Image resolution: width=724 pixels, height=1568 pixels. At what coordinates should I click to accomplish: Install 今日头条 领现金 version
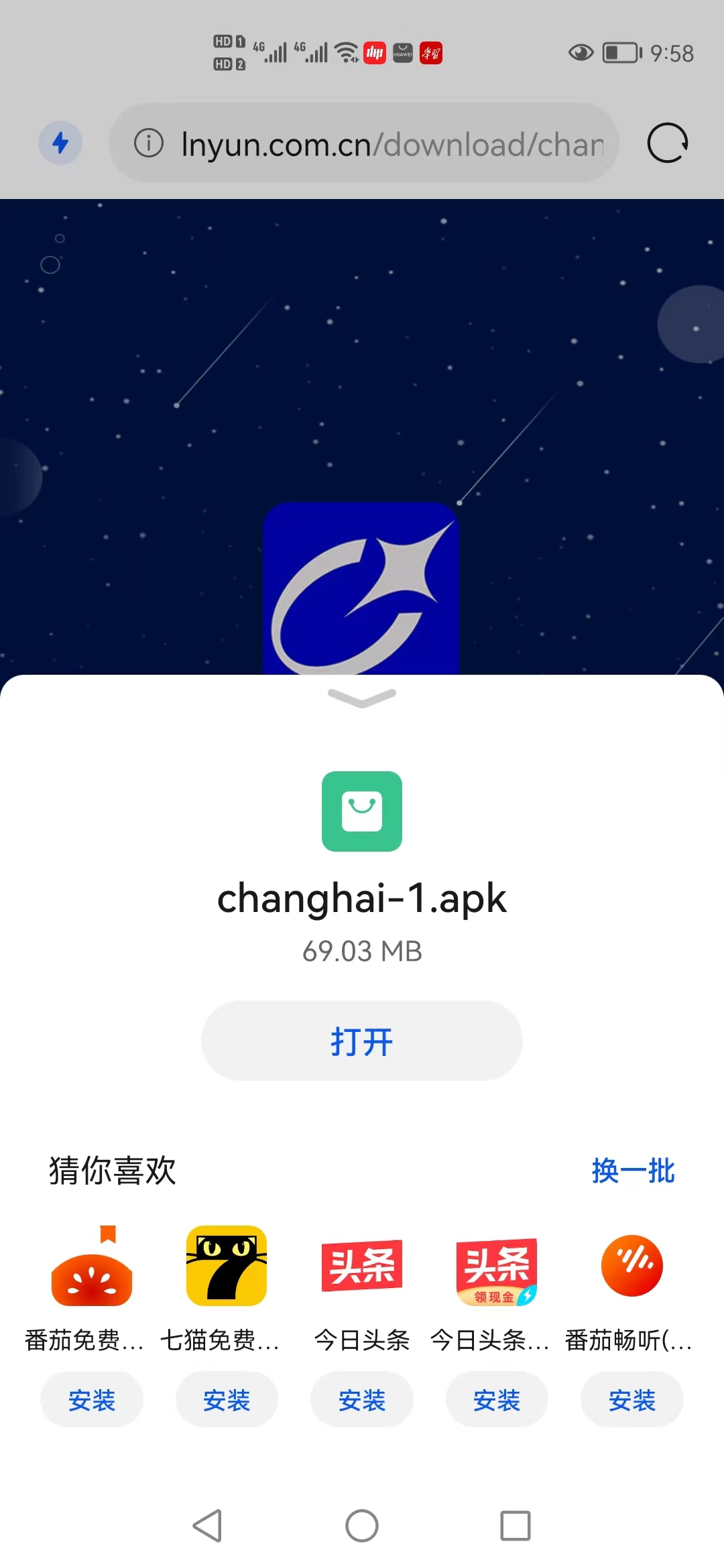click(x=497, y=1400)
